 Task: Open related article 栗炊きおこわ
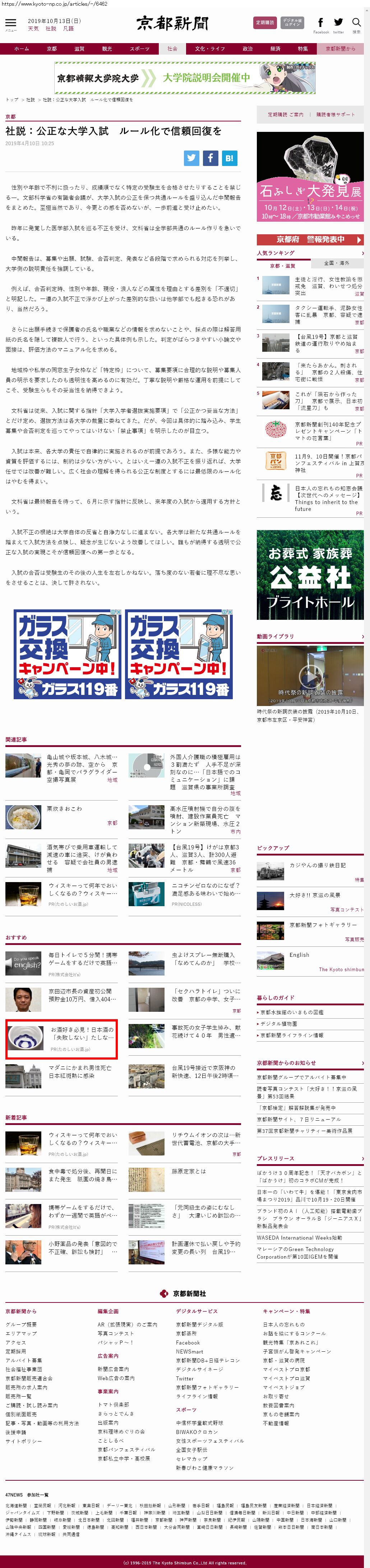pos(64,809)
